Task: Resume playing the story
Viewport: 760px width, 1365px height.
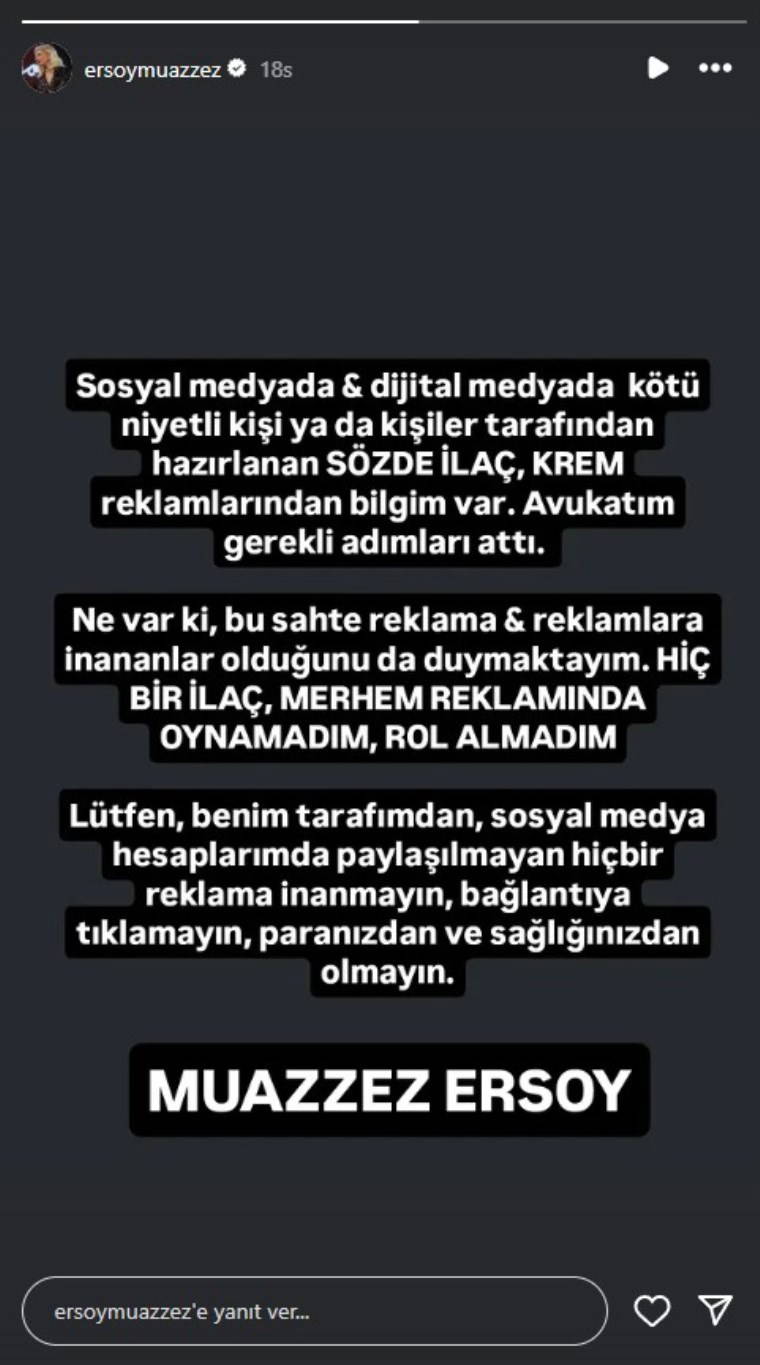Action: click(657, 68)
